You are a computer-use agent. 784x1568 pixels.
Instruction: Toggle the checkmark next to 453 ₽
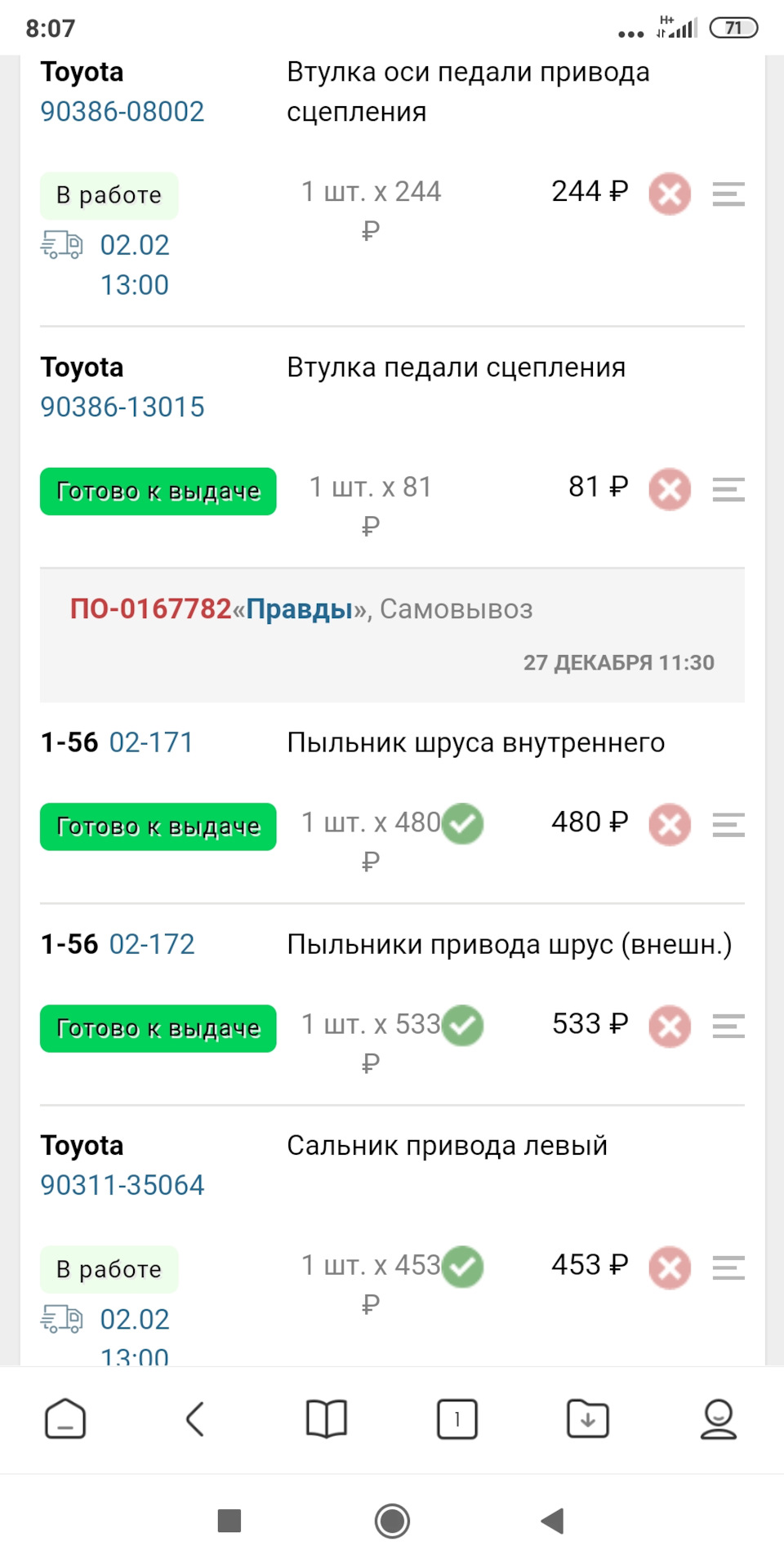[x=464, y=1267]
